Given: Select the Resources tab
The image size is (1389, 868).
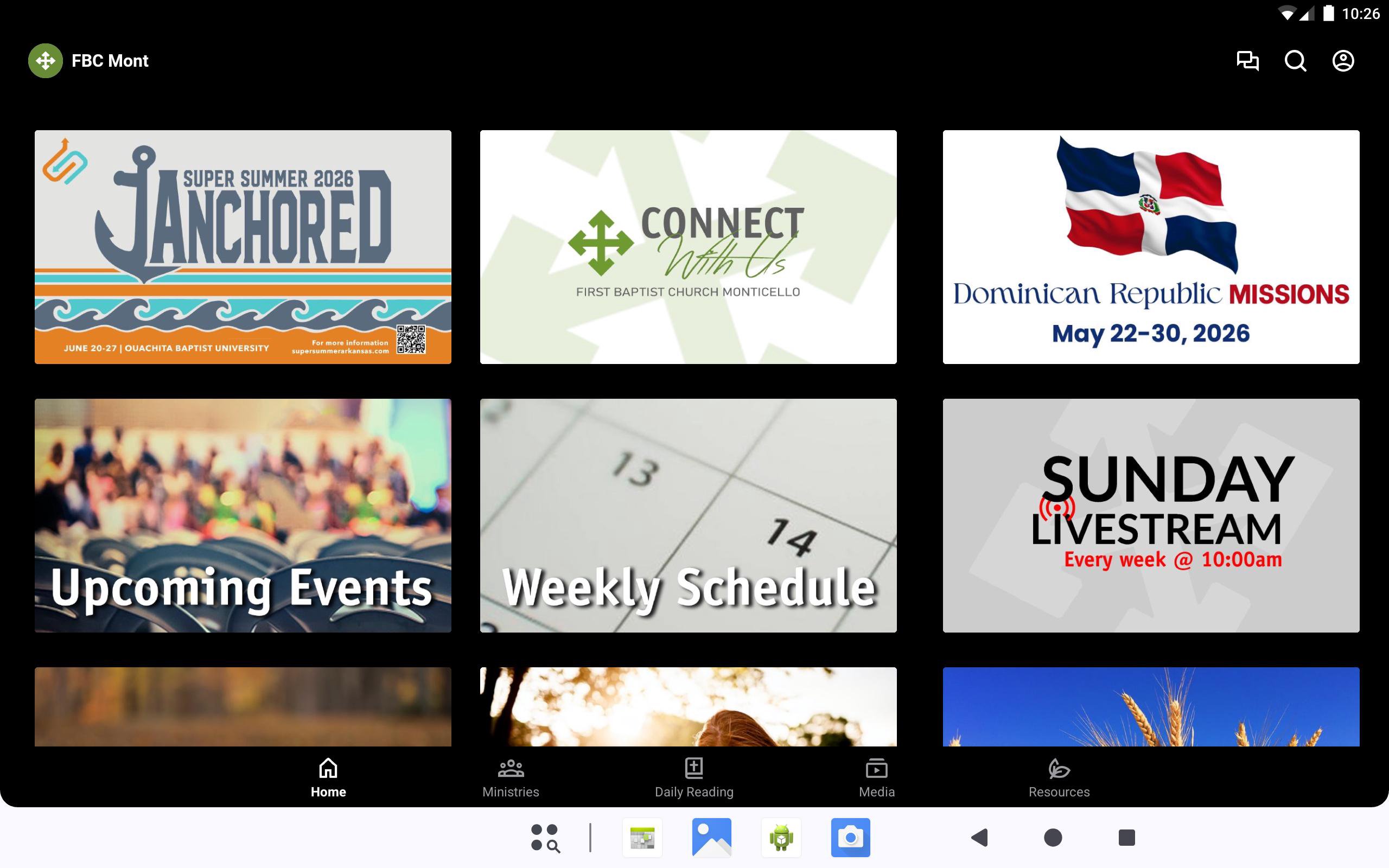Looking at the screenshot, I should pyautogui.click(x=1059, y=777).
